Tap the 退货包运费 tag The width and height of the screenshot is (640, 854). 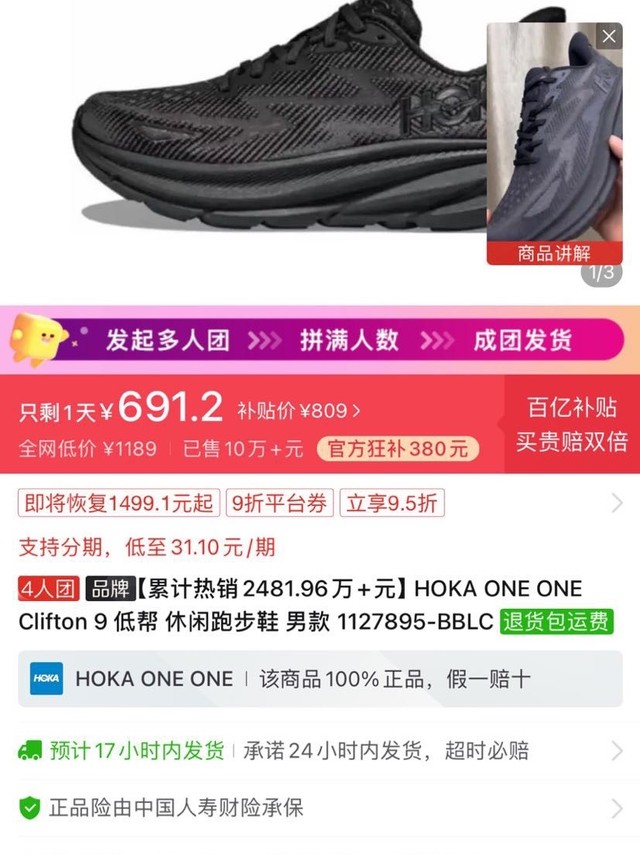point(557,621)
